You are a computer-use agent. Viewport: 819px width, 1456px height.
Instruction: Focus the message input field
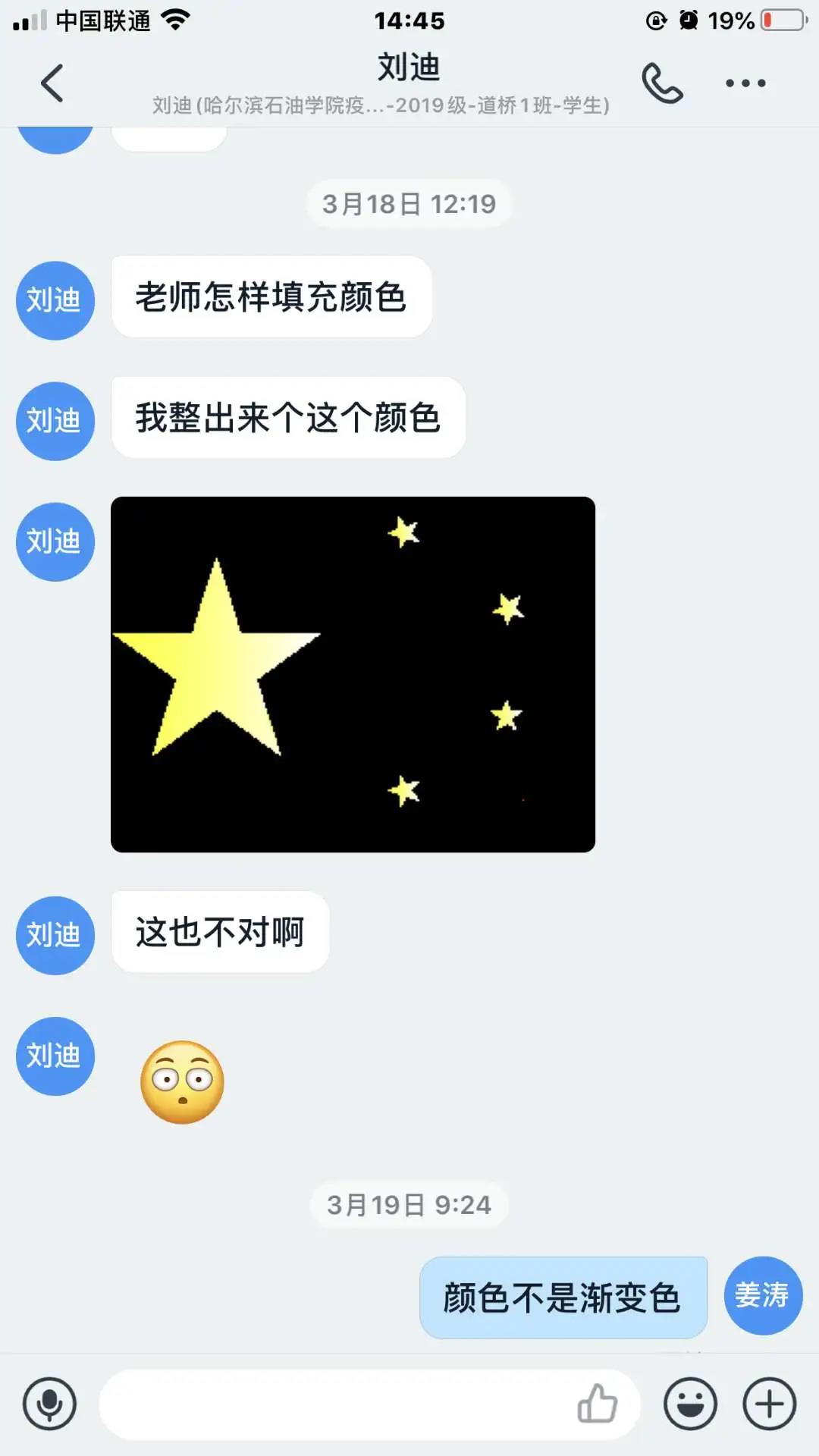(334, 1404)
